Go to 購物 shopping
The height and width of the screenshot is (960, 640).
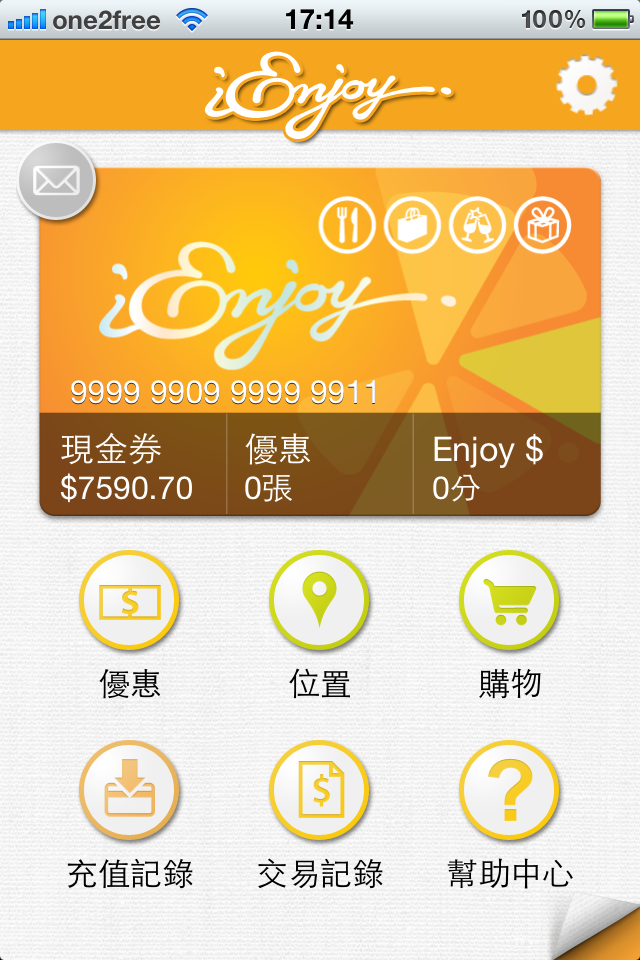(509, 602)
